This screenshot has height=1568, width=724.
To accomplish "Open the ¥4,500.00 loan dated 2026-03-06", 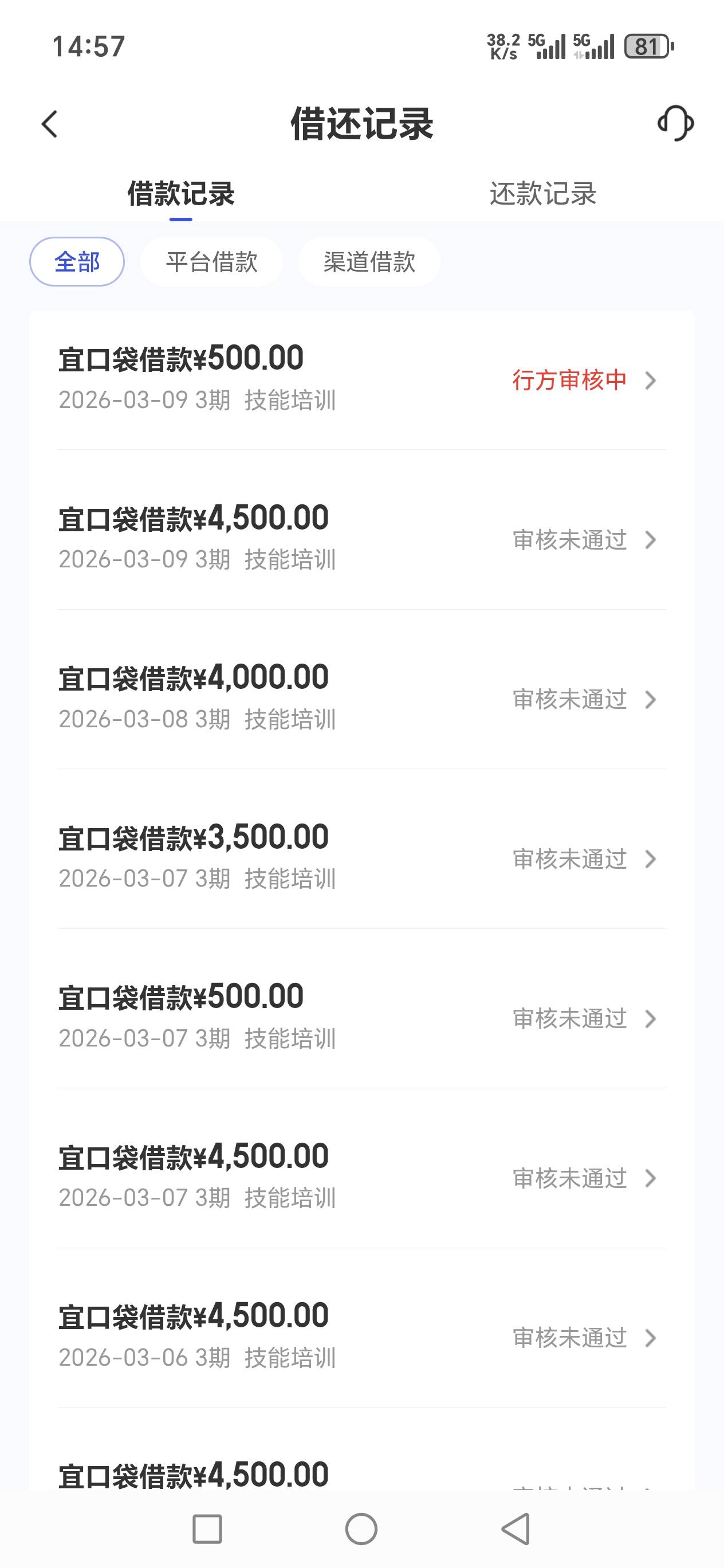I will (361, 1335).
